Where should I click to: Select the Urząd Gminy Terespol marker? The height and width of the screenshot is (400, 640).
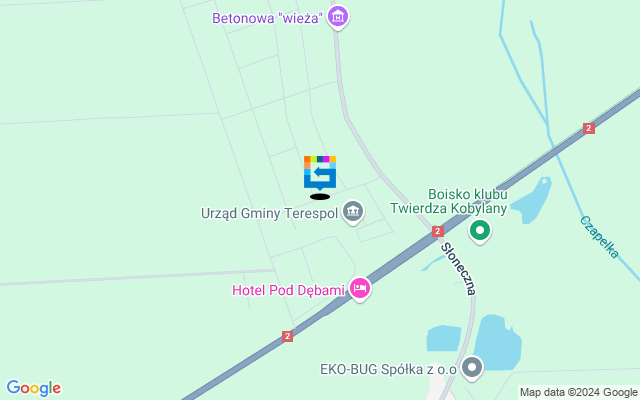[x=353, y=212]
